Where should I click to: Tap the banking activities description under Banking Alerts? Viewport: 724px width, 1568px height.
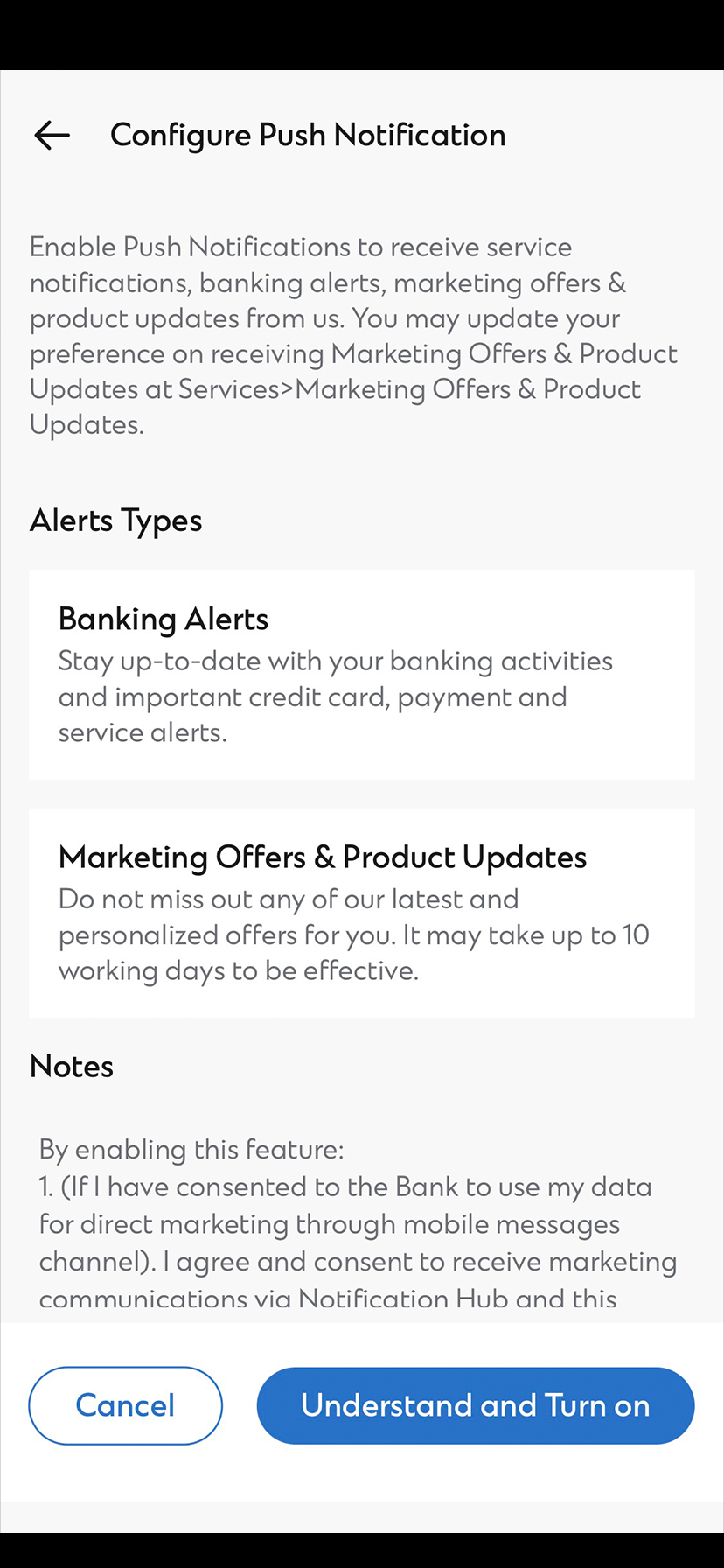(335, 696)
